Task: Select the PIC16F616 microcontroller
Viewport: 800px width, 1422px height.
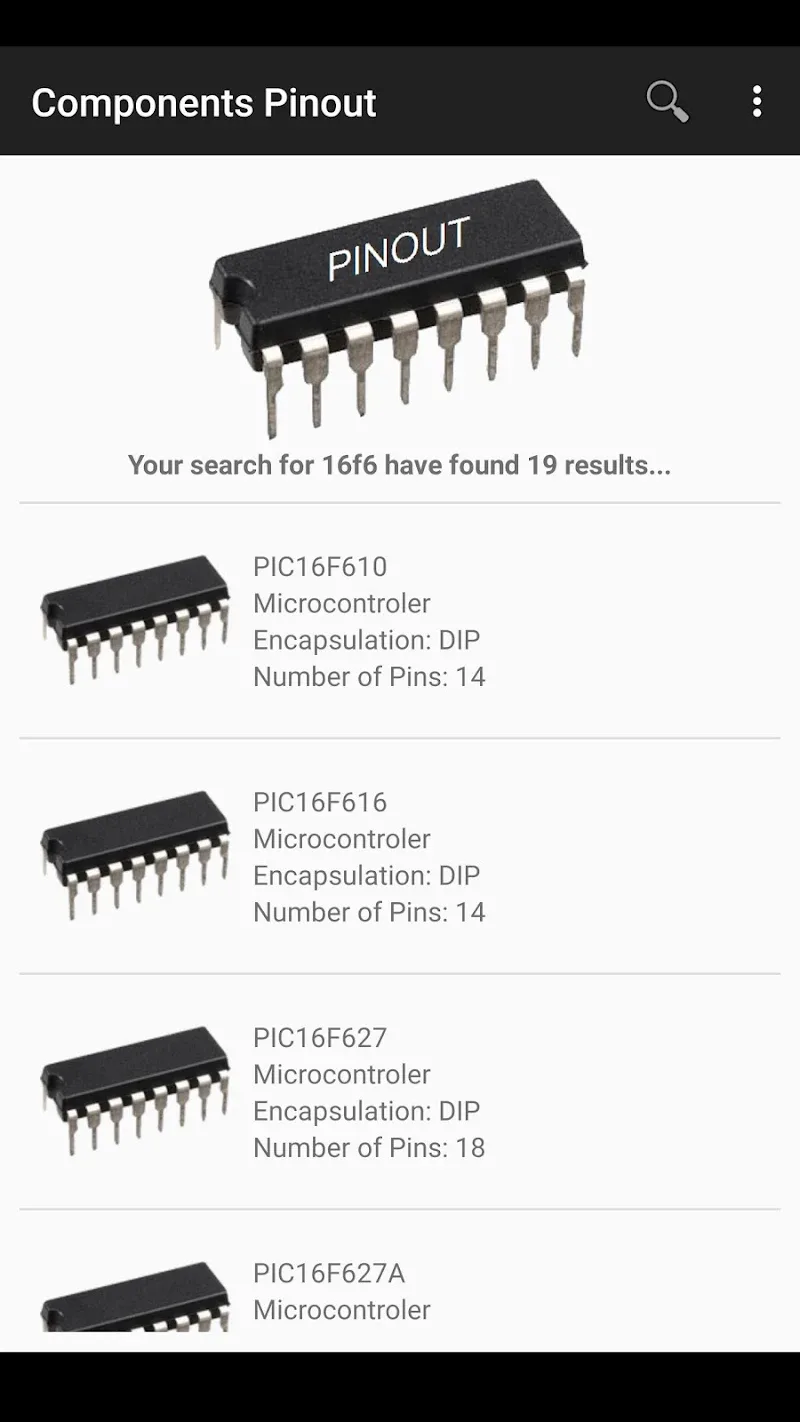Action: [x=400, y=857]
